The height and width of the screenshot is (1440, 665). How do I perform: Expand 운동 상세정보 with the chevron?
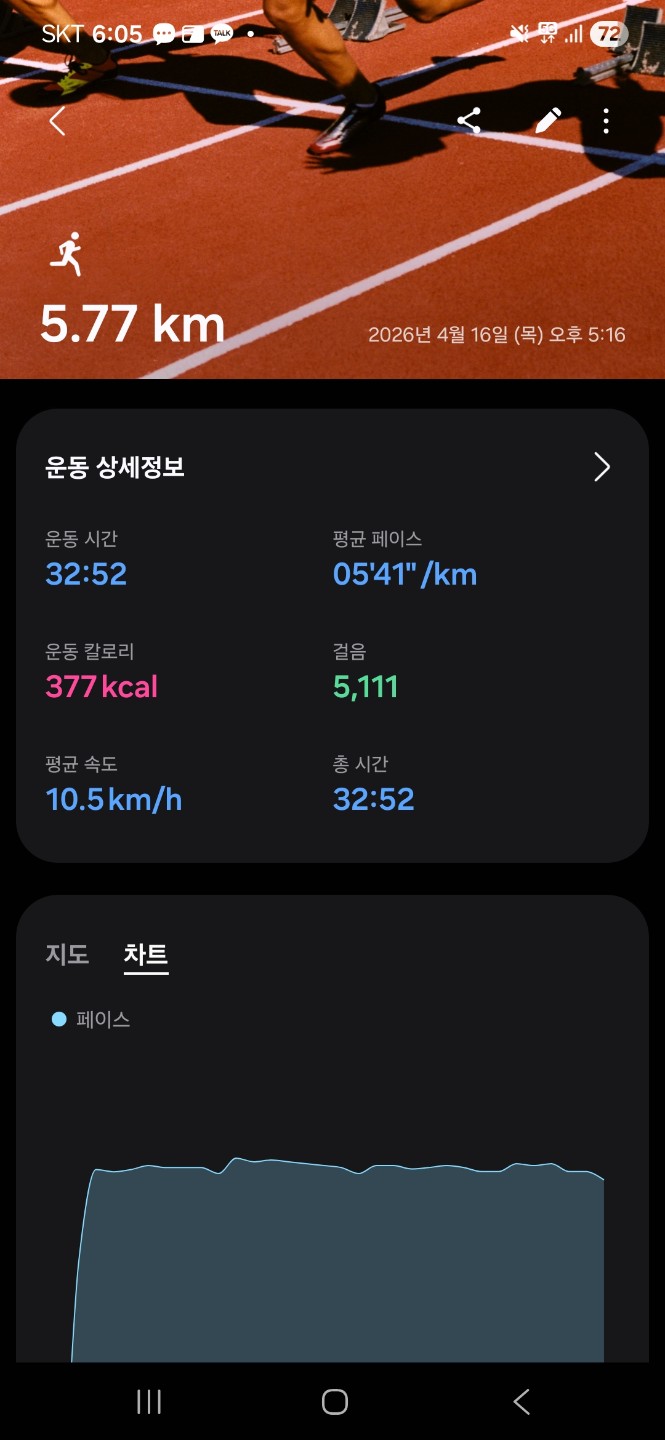pyautogui.click(x=601, y=467)
